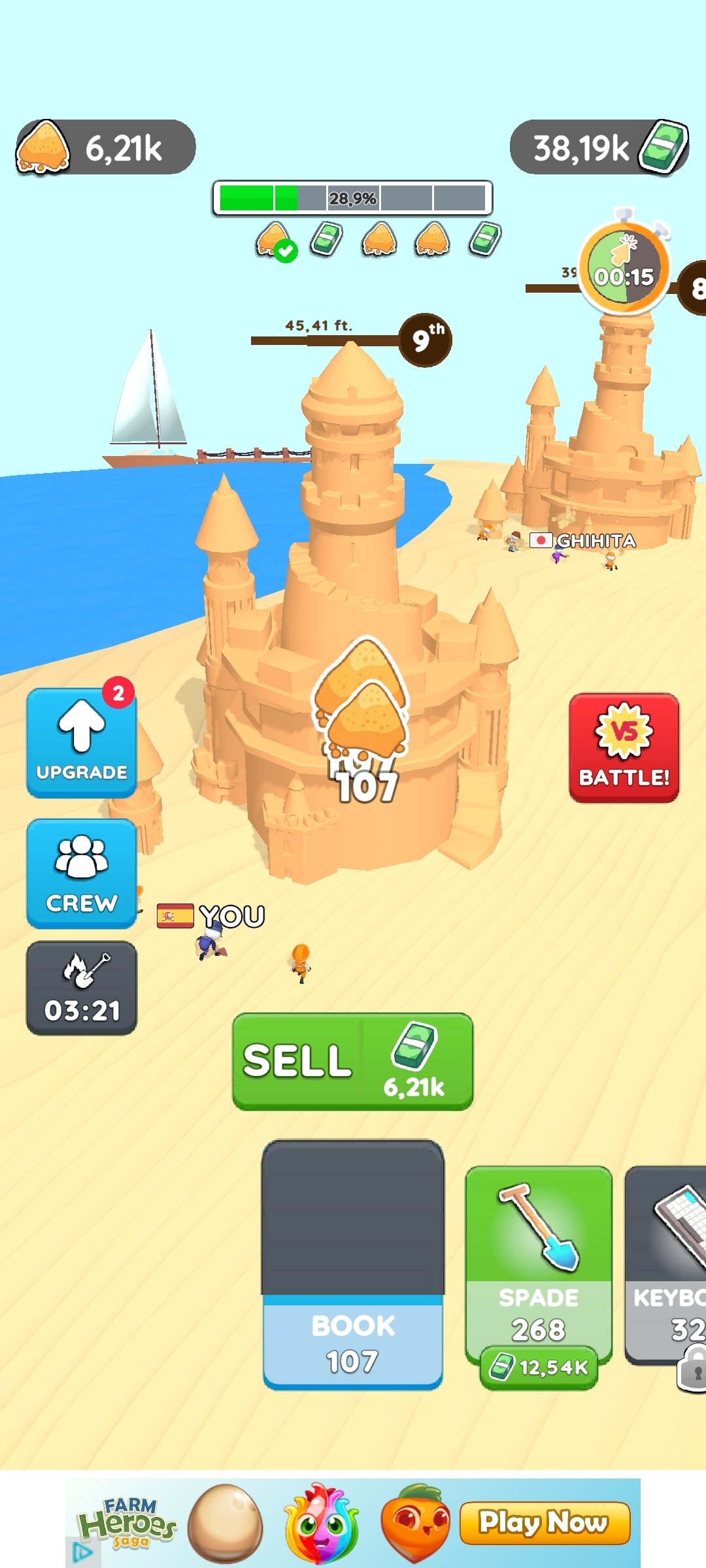Viewport: 706px width, 1568px height.
Task: Activate the fire shovel boost timer
Action: (x=82, y=988)
